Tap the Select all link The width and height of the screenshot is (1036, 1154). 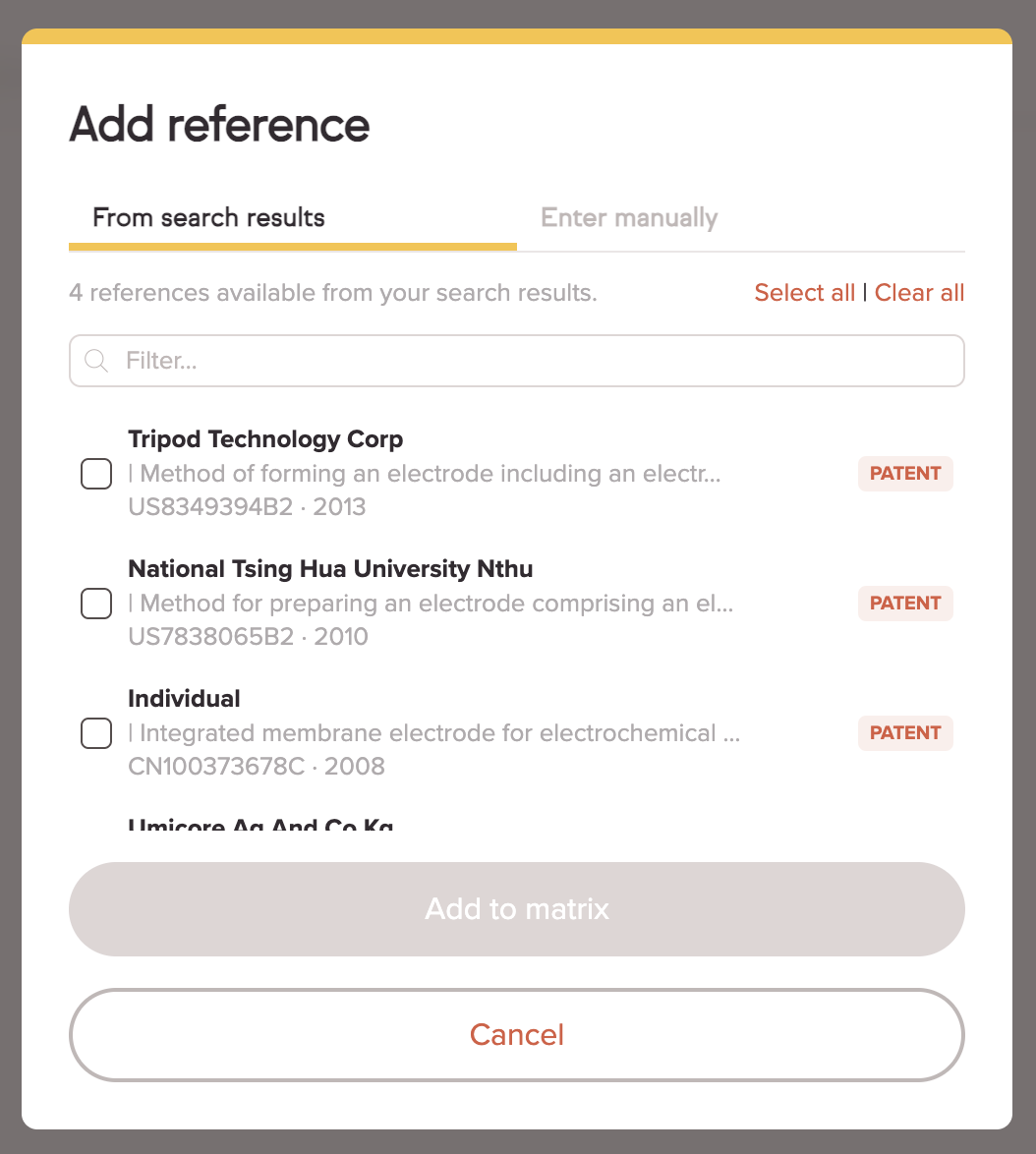click(x=804, y=293)
